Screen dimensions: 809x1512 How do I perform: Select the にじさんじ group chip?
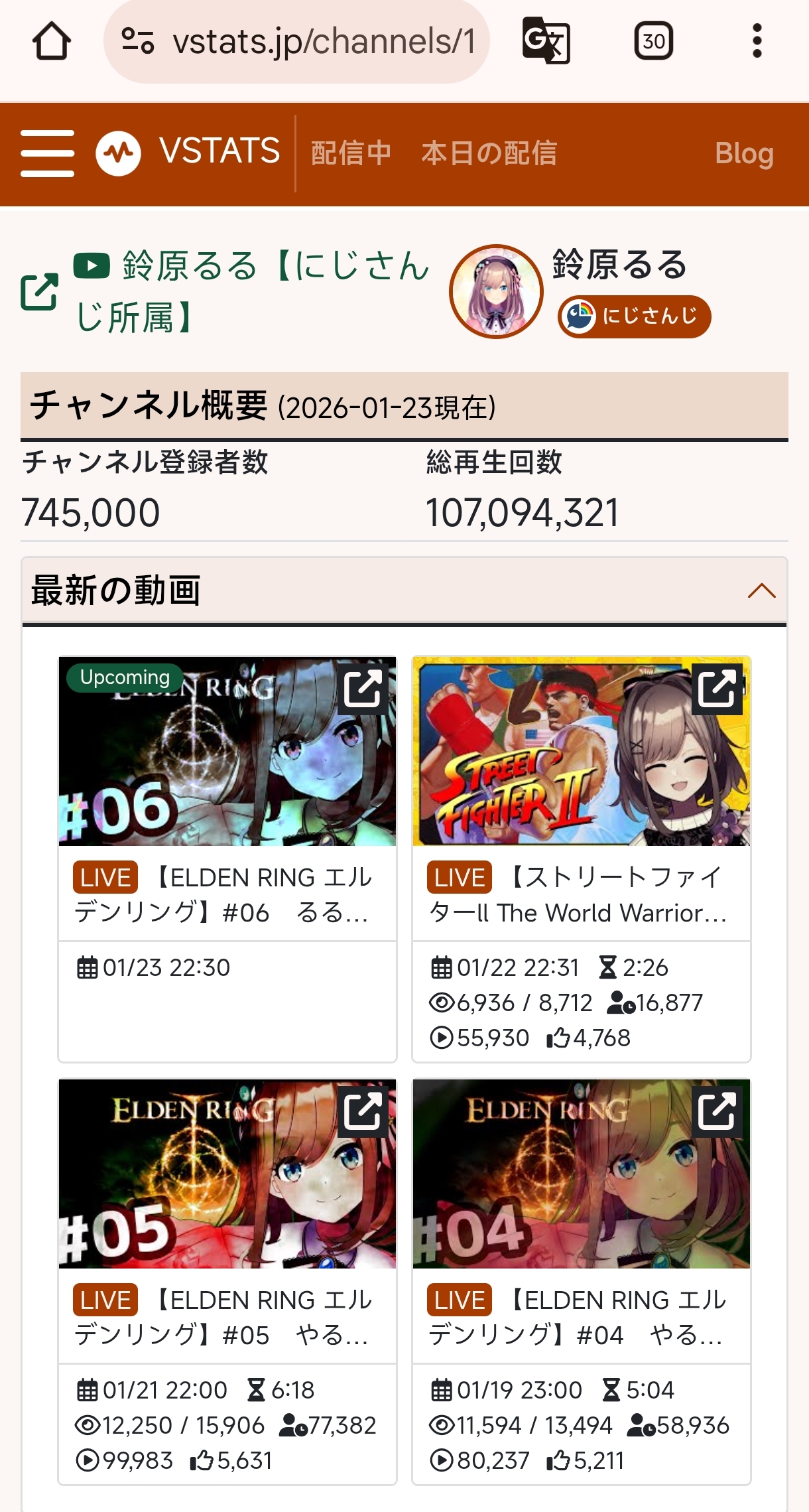pyautogui.click(x=634, y=316)
